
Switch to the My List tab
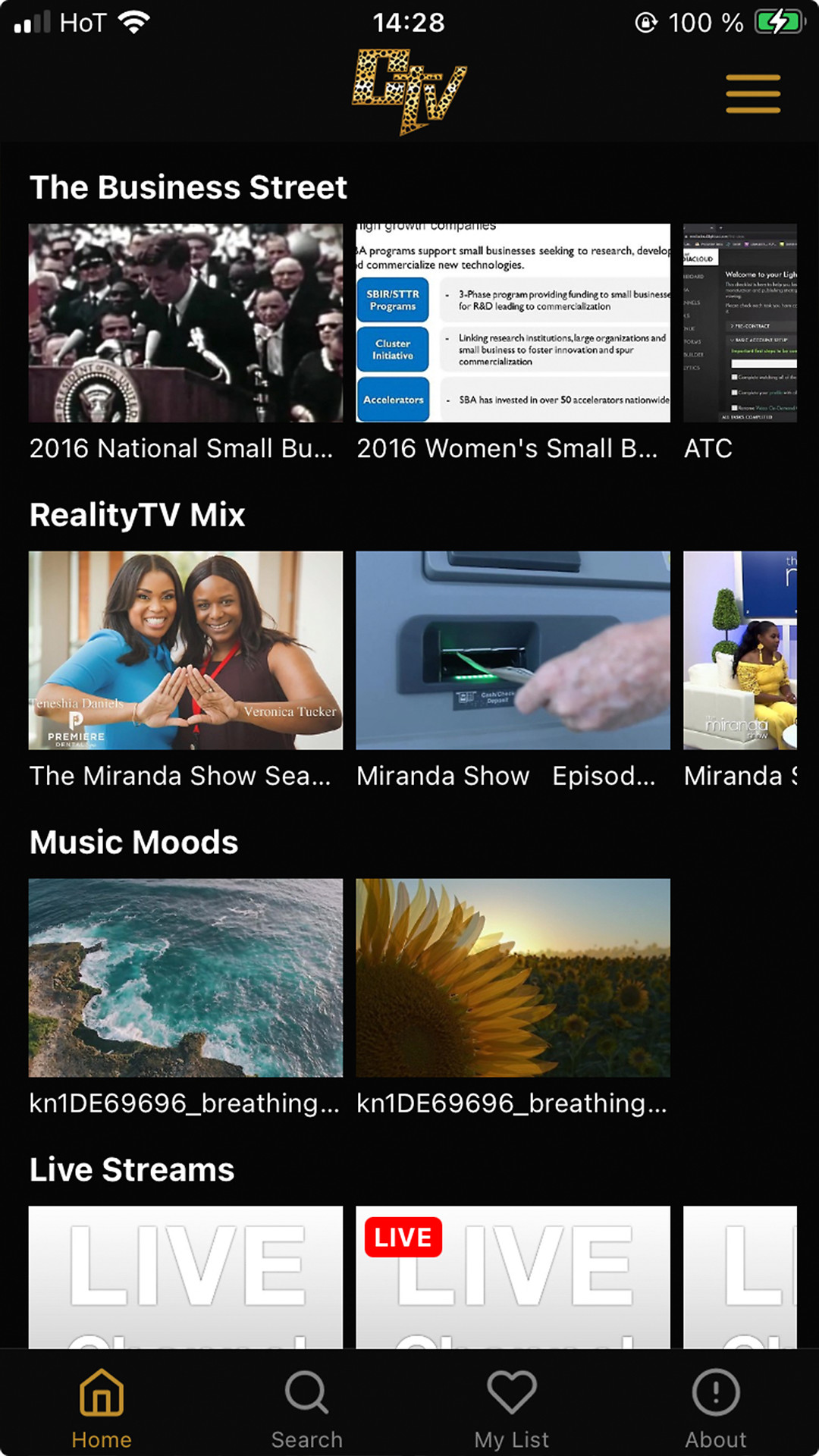[x=511, y=1409]
